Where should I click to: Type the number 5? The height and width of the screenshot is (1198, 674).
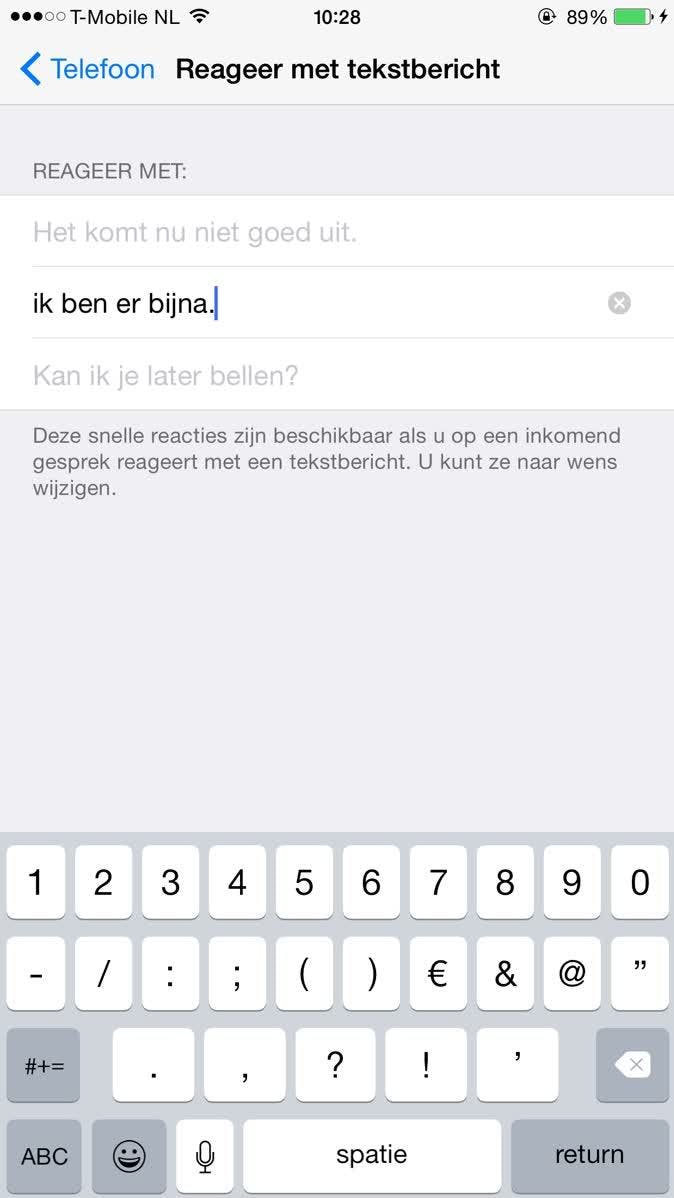tap(304, 883)
